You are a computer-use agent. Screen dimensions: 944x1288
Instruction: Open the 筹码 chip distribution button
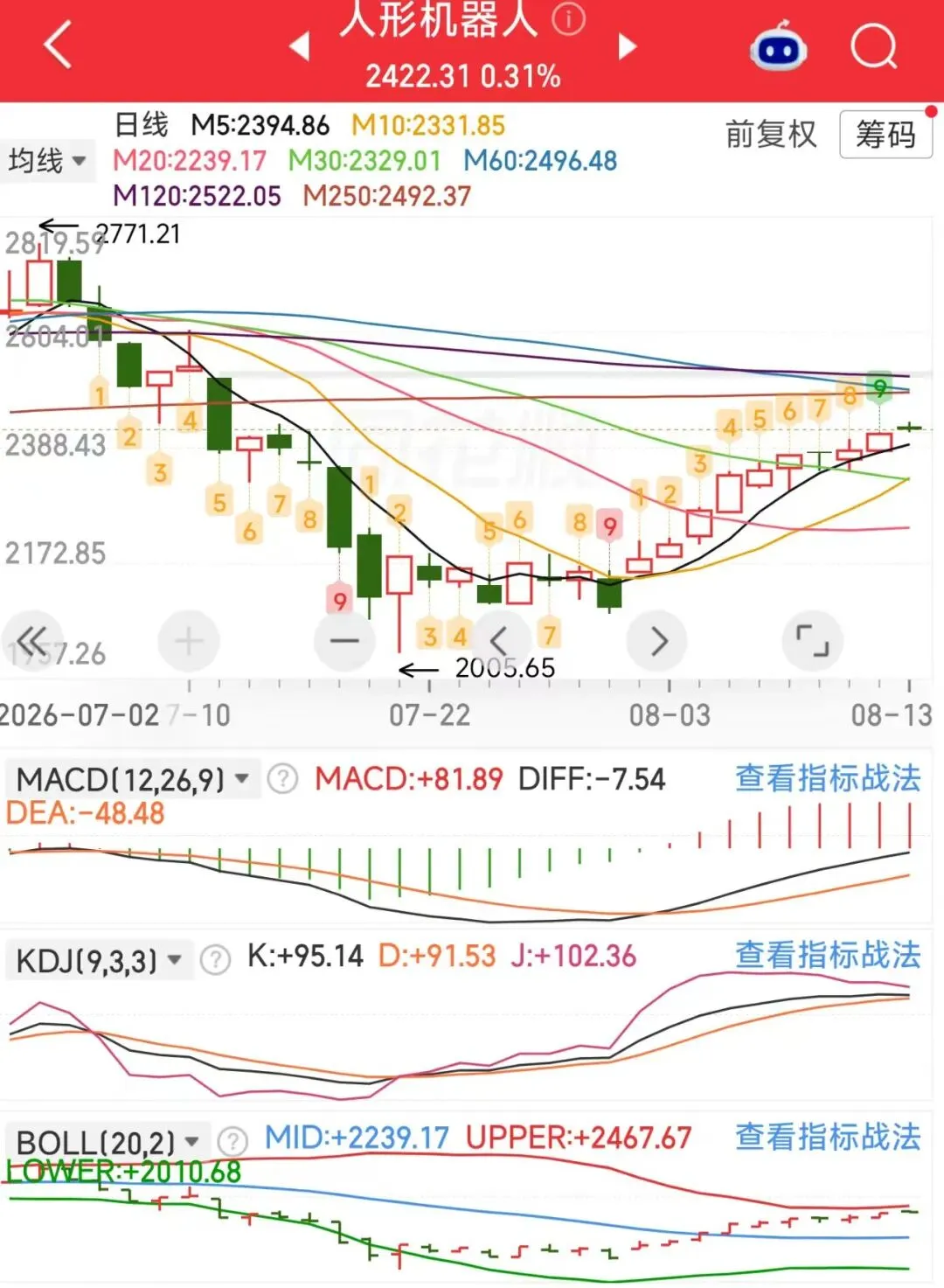[886, 135]
